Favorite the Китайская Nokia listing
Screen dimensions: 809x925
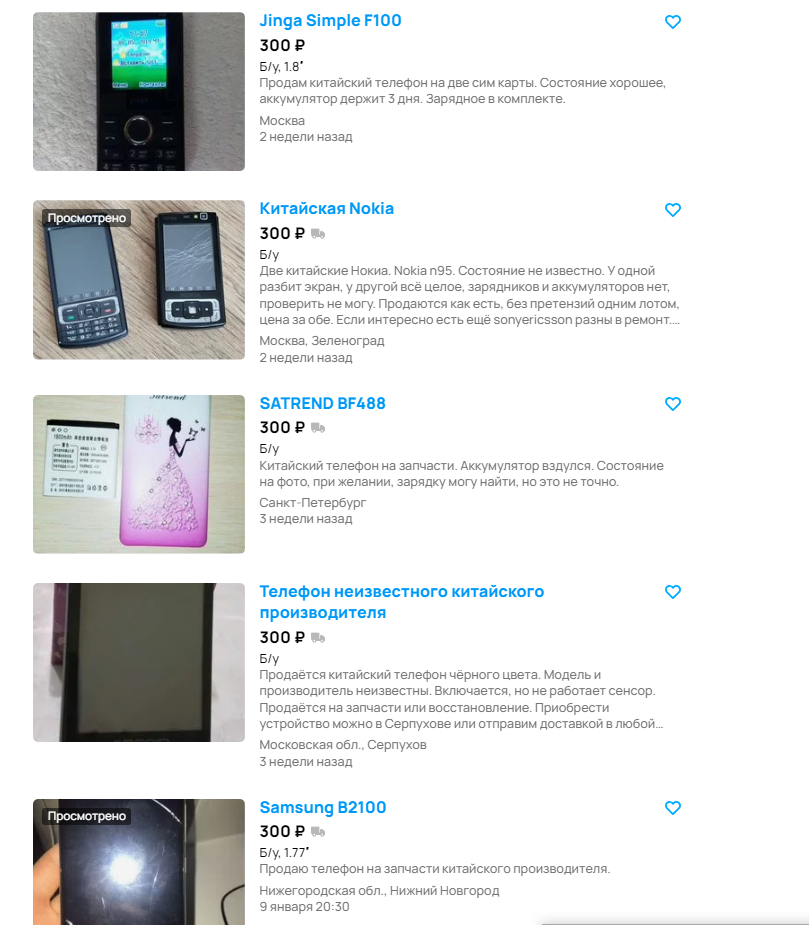coord(673,210)
